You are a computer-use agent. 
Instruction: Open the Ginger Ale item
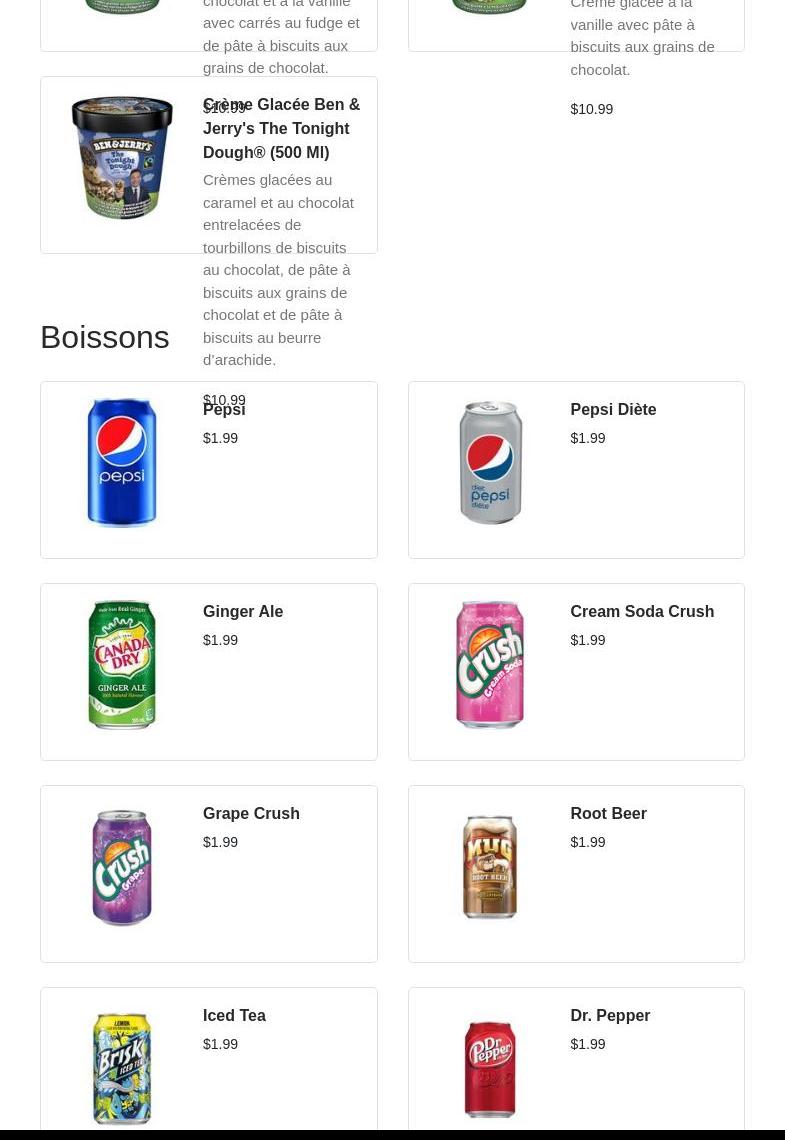coord(208,671)
